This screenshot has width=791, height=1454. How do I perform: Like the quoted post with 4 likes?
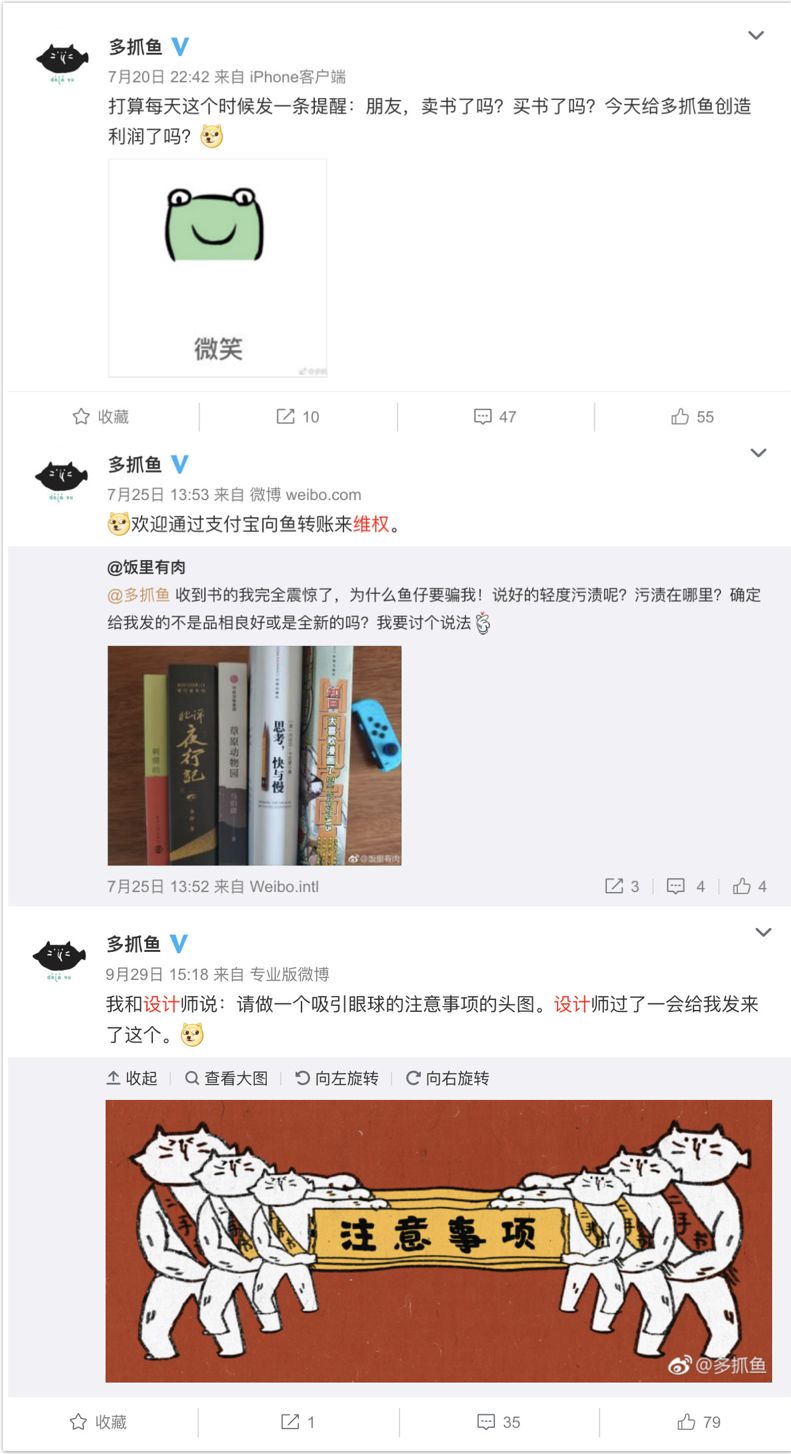[749, 886]
